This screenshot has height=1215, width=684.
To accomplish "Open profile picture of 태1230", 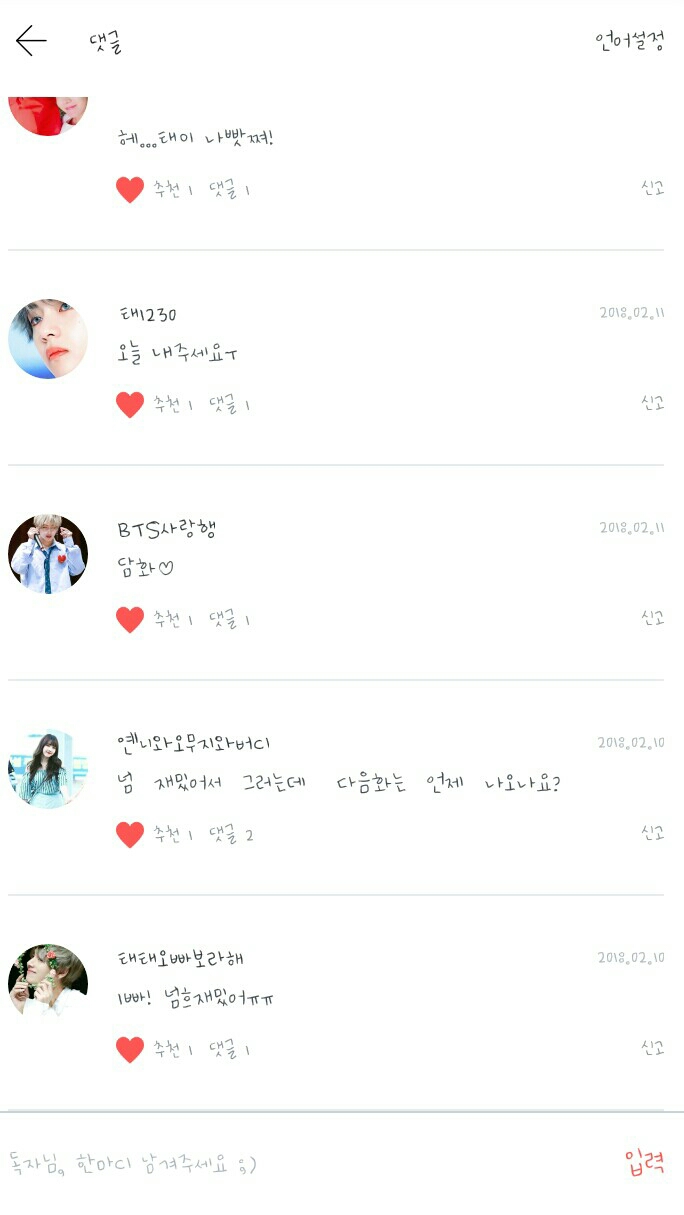I will [48, 339].
